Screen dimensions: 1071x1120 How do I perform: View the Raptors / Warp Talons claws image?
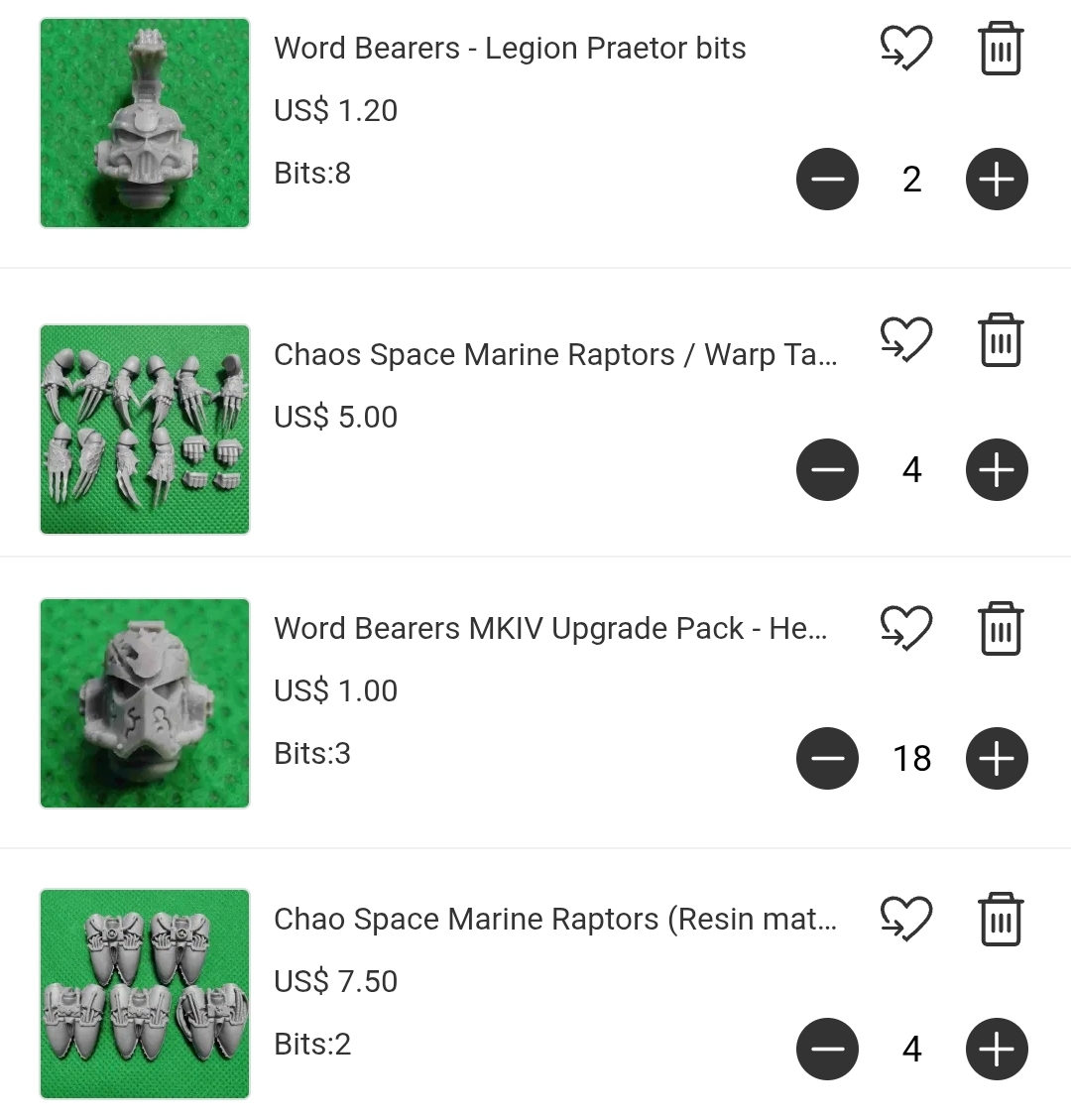coord(145,429)
